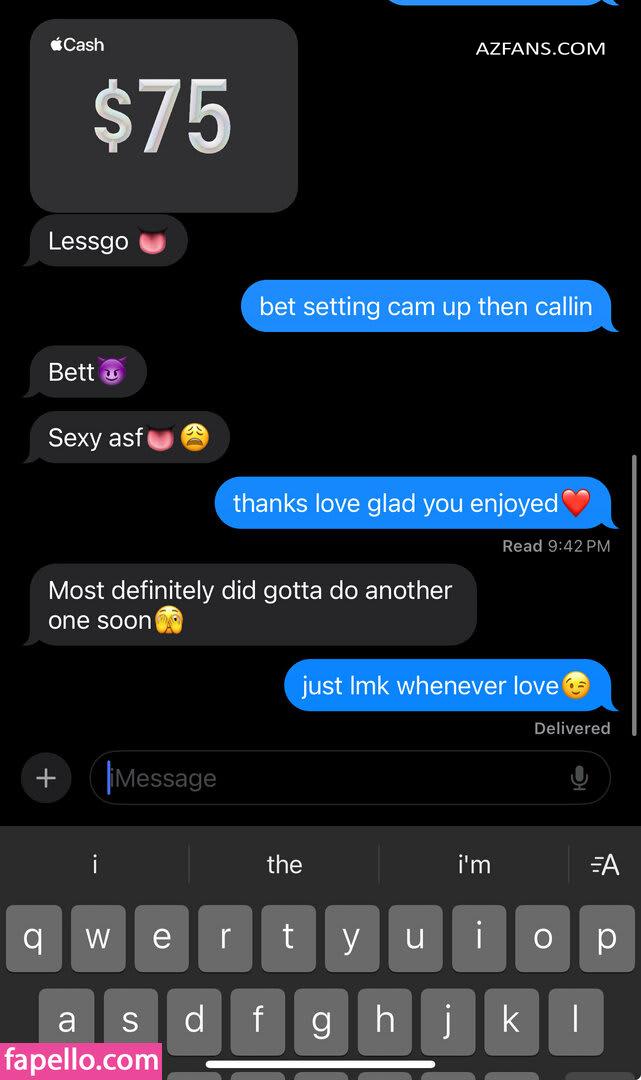Open the $75 Apple Cash payment bubble

pos(164,116)
